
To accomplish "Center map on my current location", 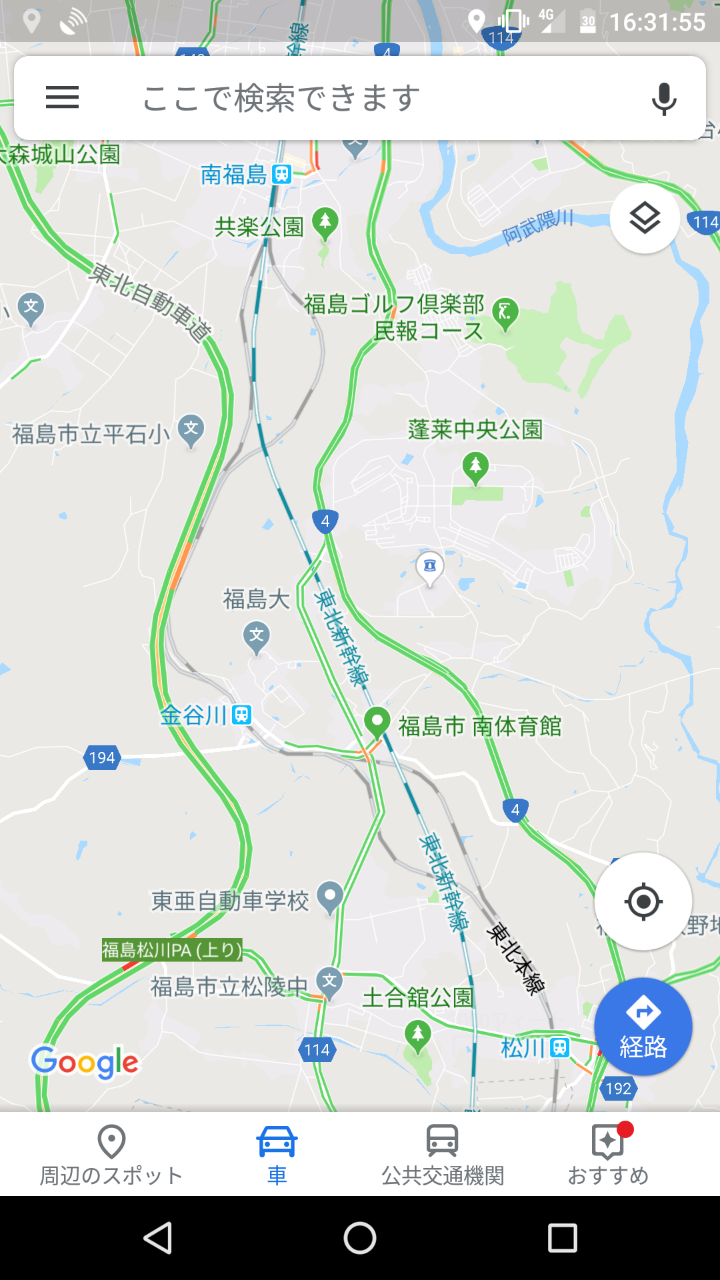I will 643,902.
